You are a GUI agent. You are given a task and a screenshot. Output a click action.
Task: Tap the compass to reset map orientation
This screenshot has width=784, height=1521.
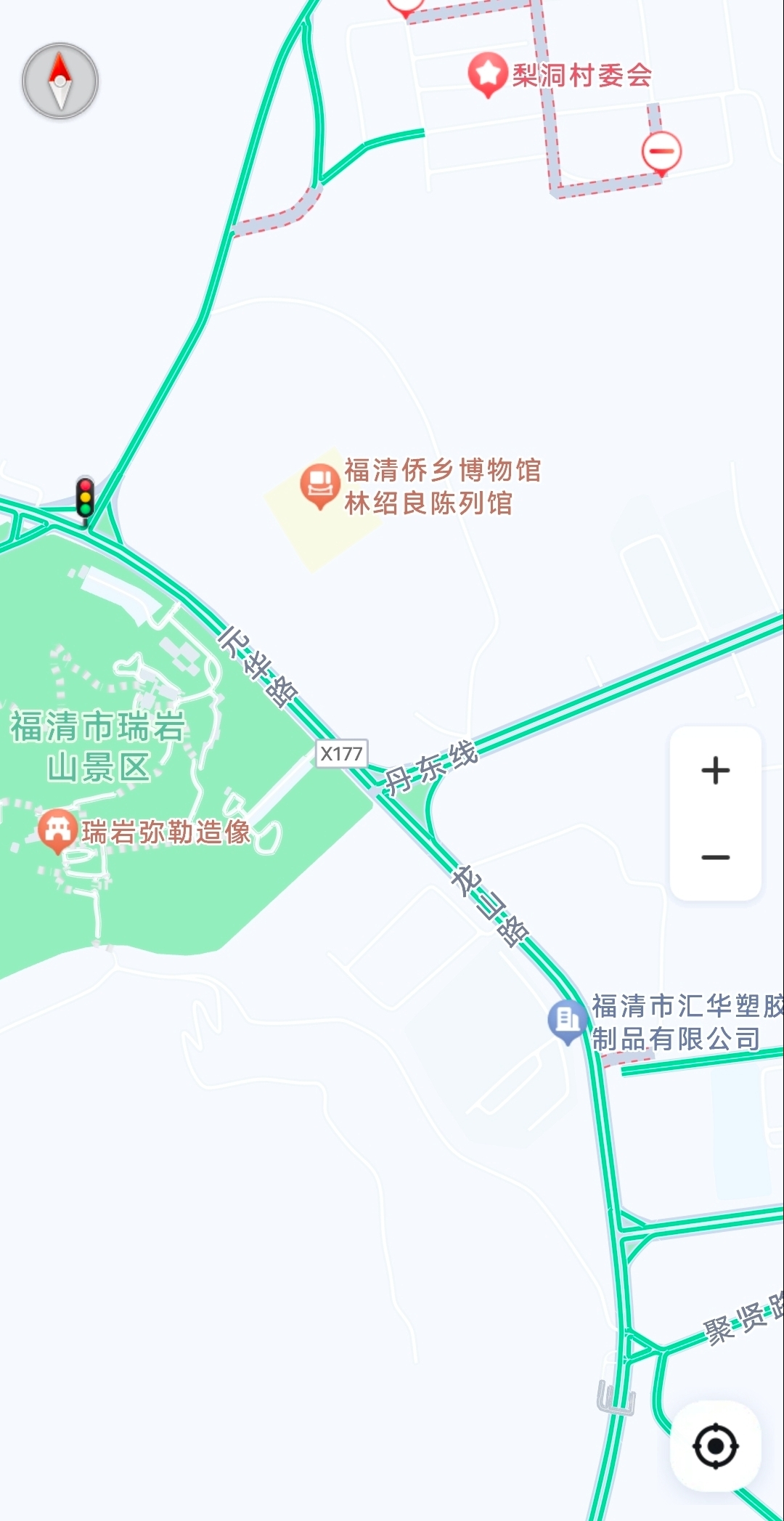60,81
